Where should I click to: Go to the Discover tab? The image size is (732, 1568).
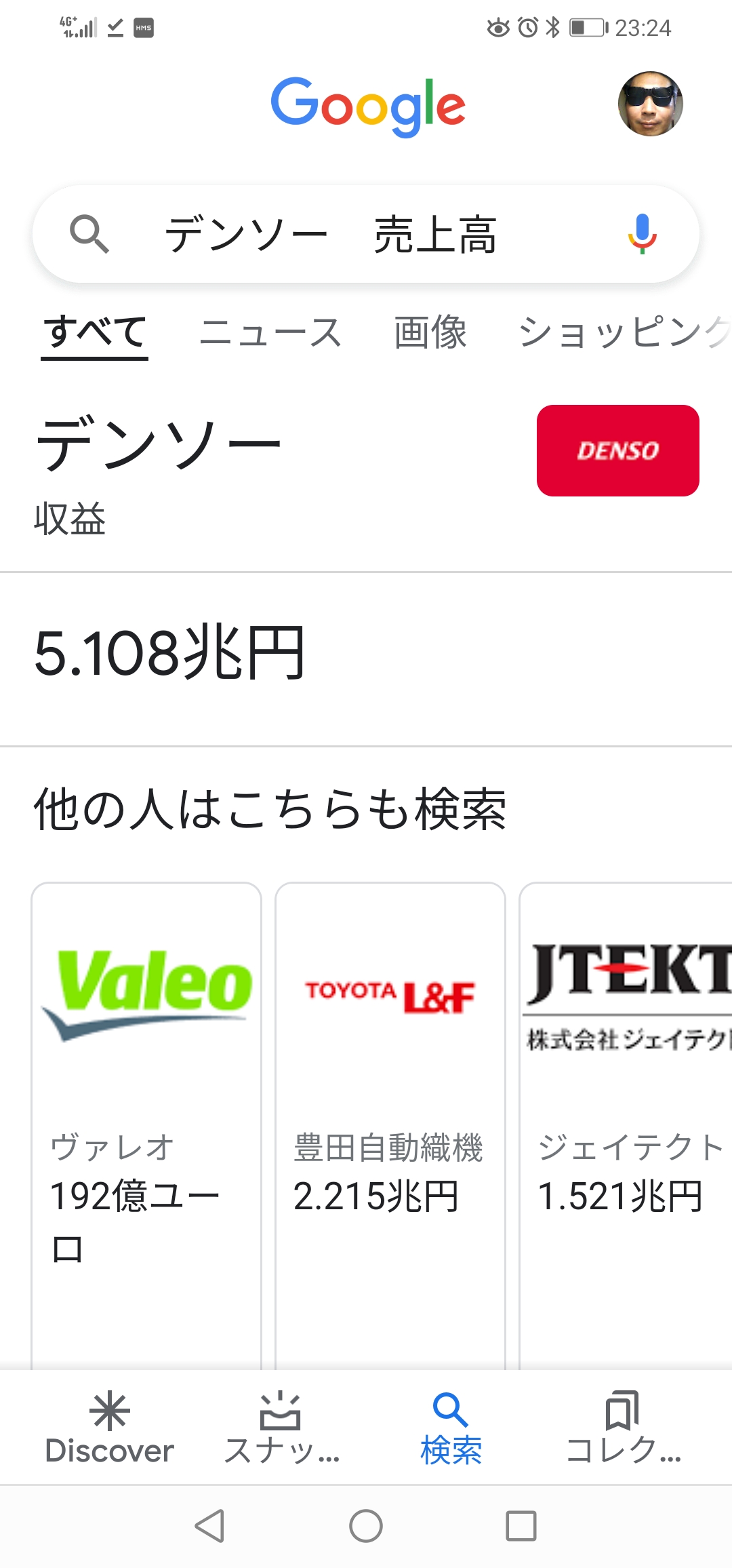coord(110,1428)
